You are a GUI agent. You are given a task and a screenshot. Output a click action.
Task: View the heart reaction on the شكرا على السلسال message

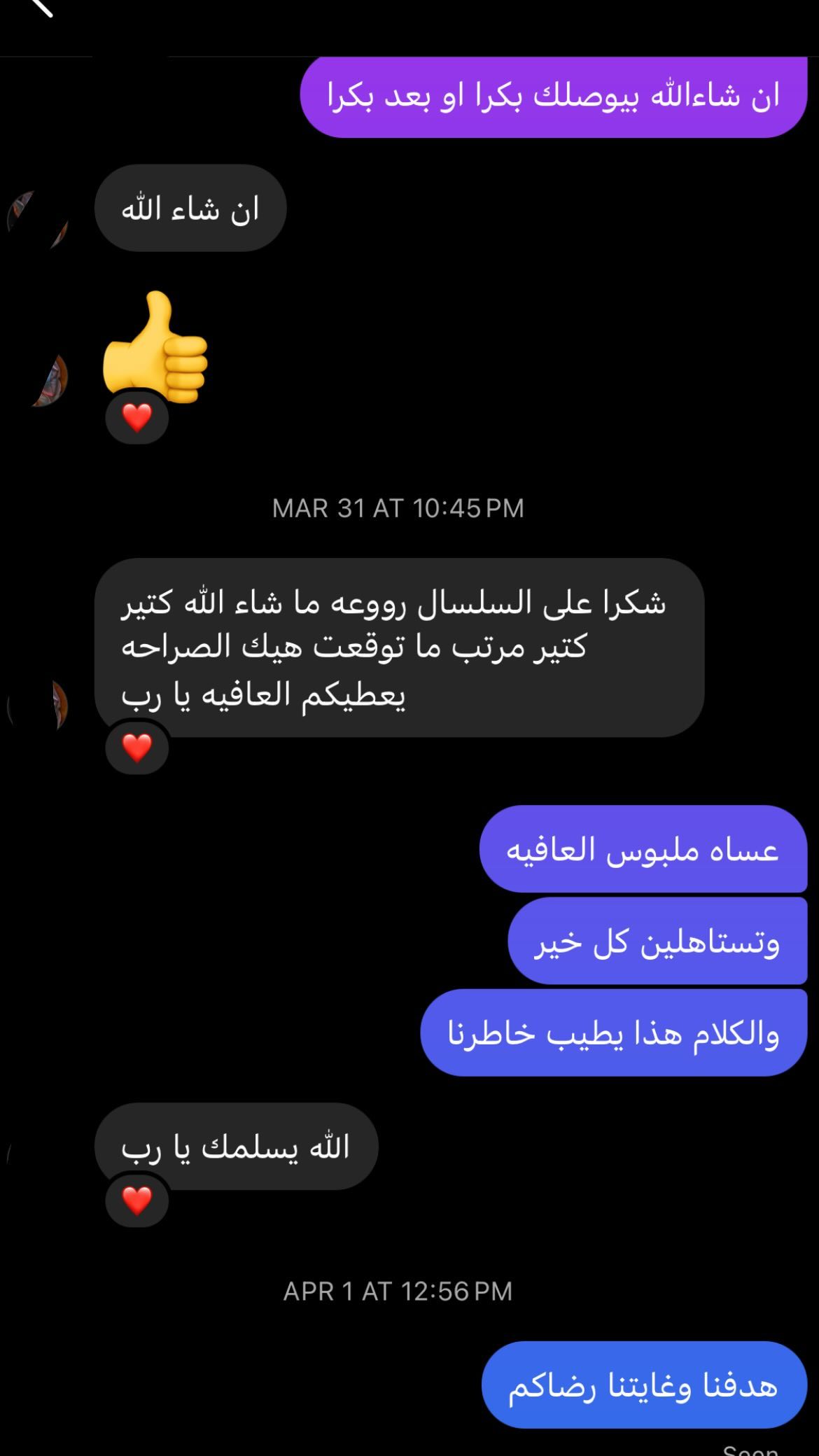[x=136, y=748]
